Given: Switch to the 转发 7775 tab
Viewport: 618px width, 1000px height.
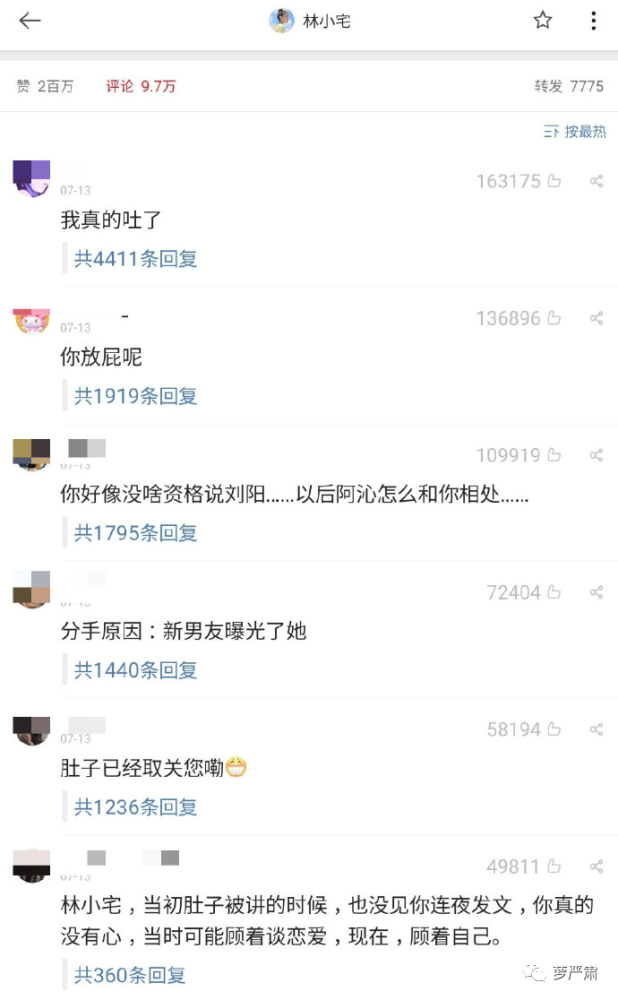Looking at the screenshot, I should tap(569, 86).
